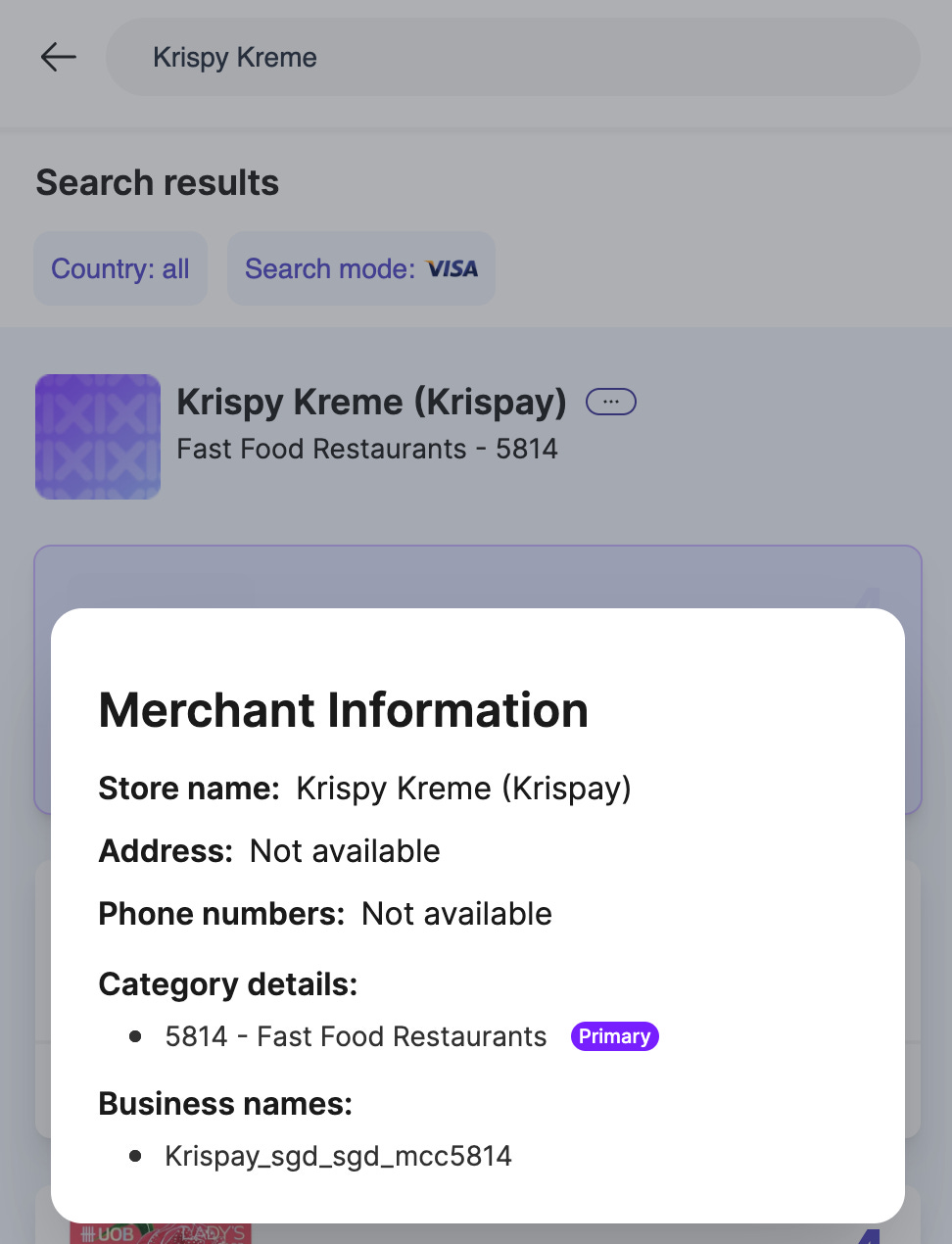This screenshot has width=952, height=1244.
Task: Click the Krispy Kreme (Krispay) result title
Action: [370, 402]
